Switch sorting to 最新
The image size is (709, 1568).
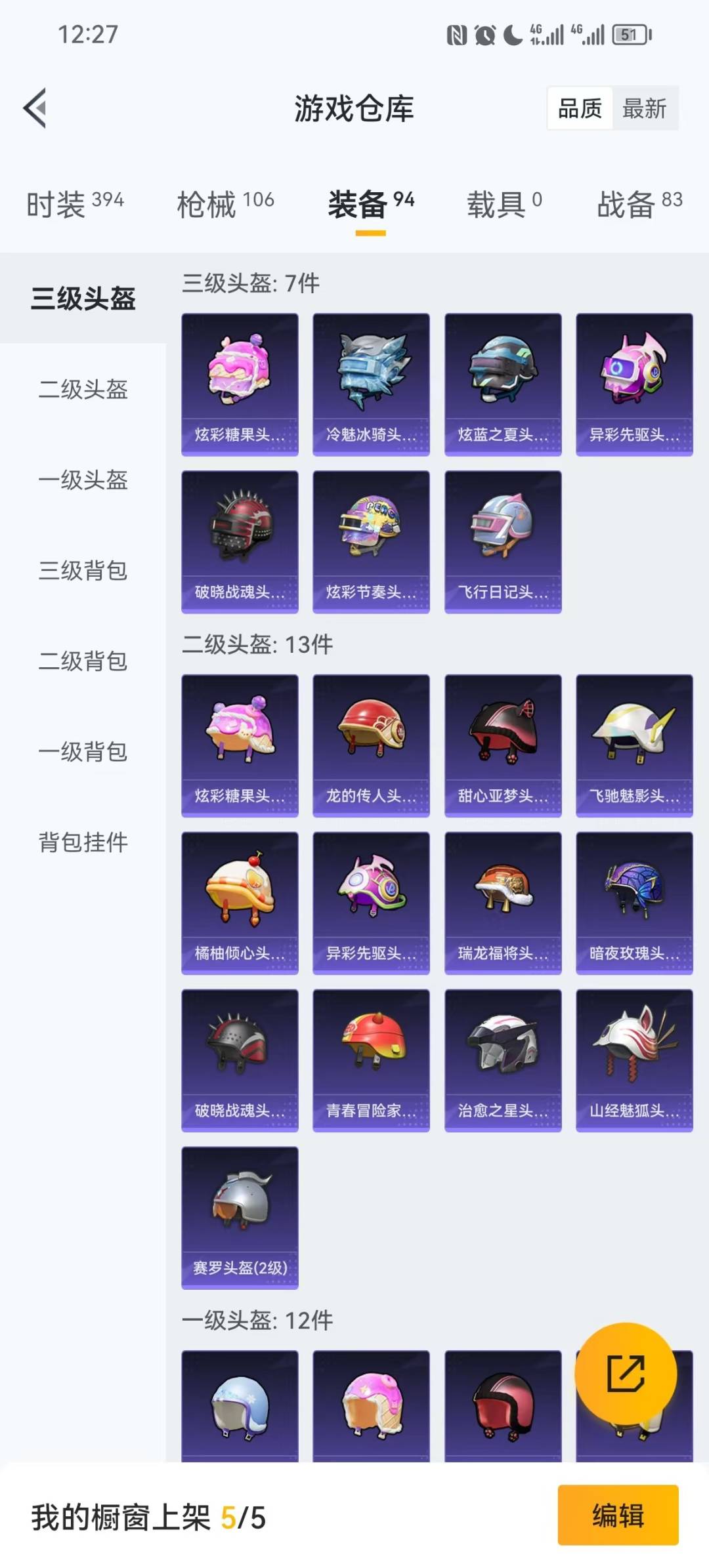645,108
